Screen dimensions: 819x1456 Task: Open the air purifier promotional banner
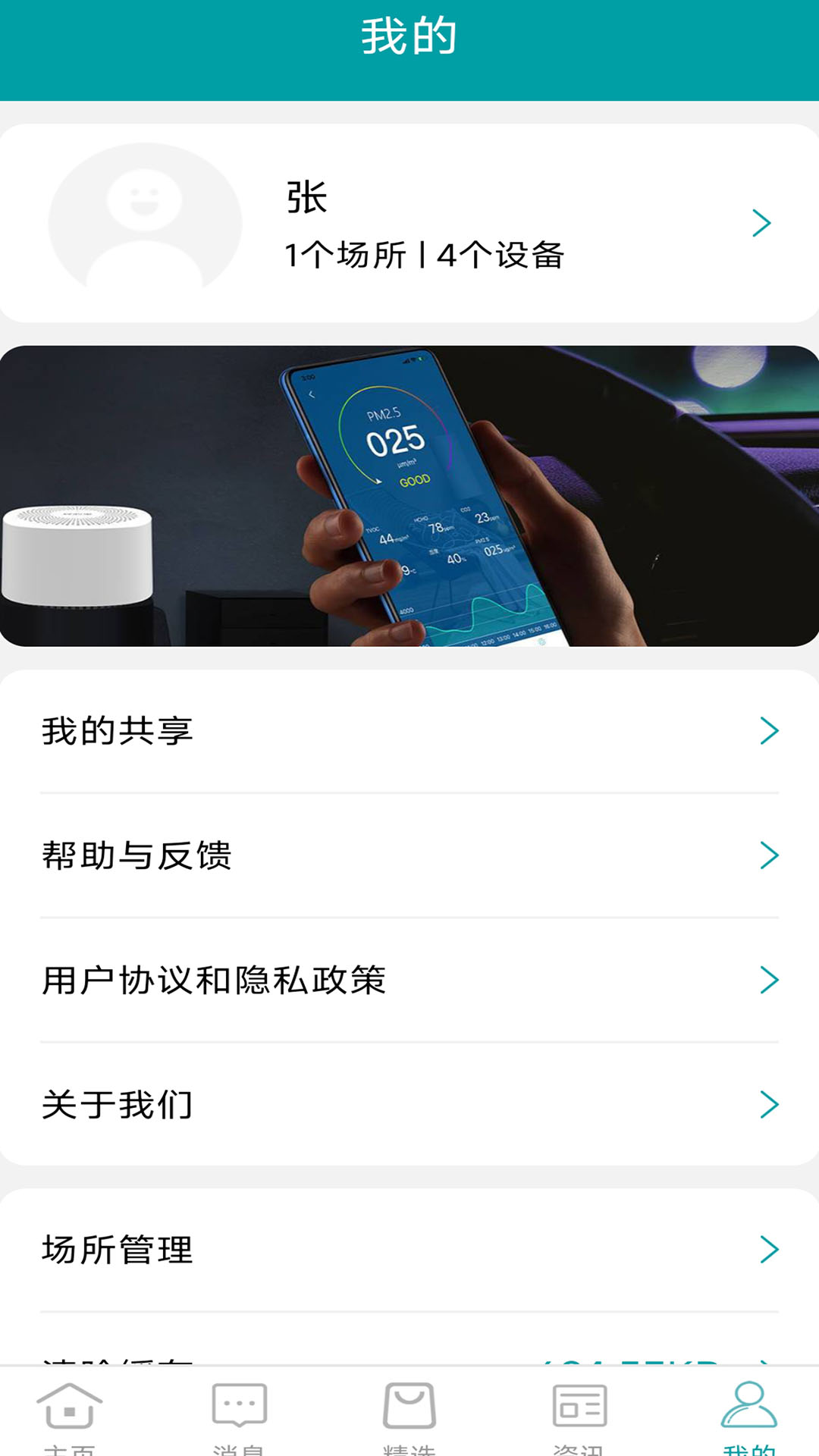coord(409,497)
